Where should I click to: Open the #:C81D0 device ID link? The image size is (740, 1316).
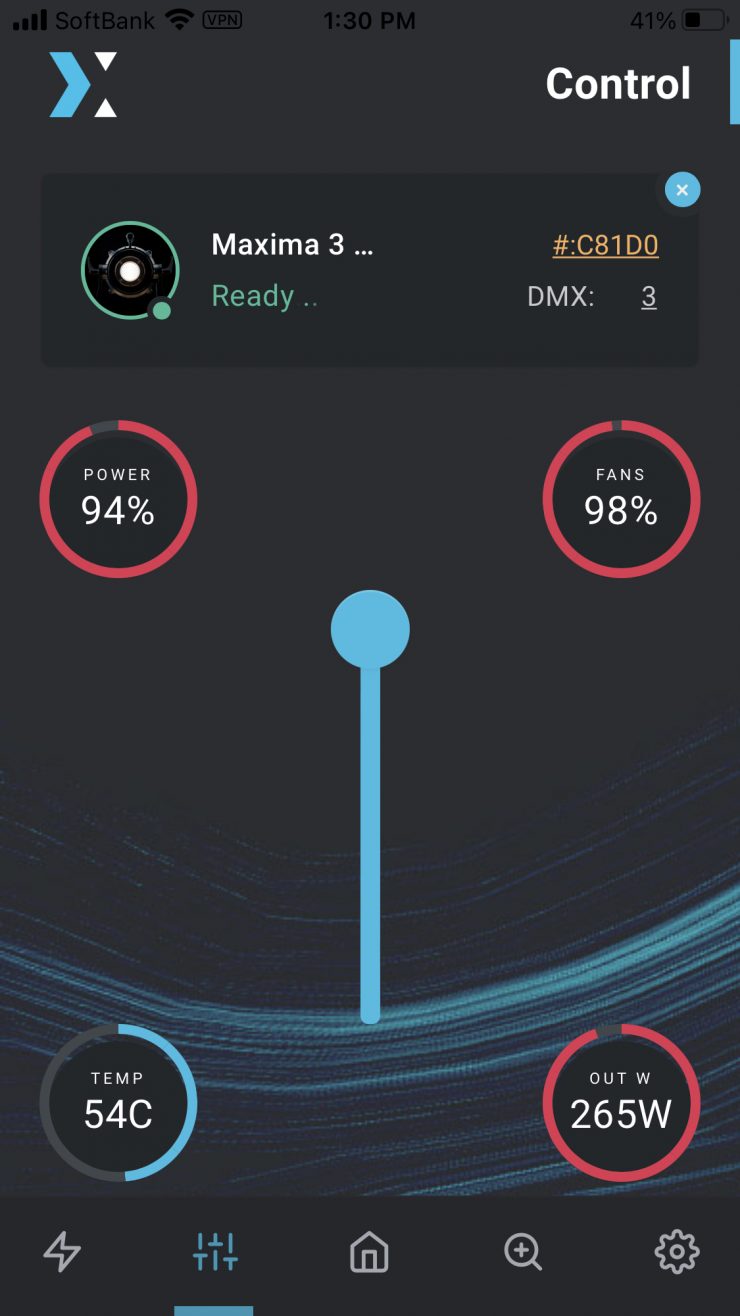[x=605, y=245]
